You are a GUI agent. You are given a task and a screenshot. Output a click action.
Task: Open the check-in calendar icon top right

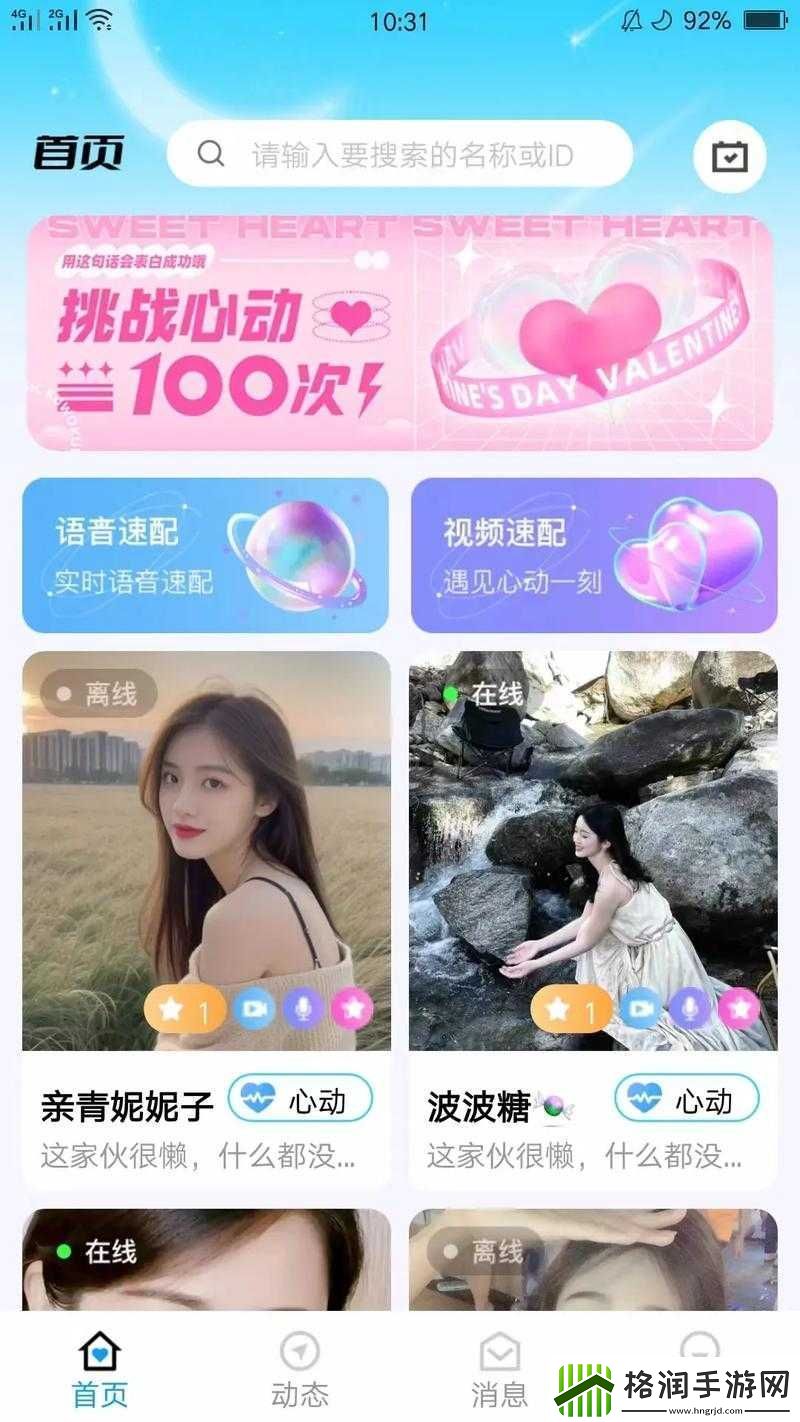731,155
